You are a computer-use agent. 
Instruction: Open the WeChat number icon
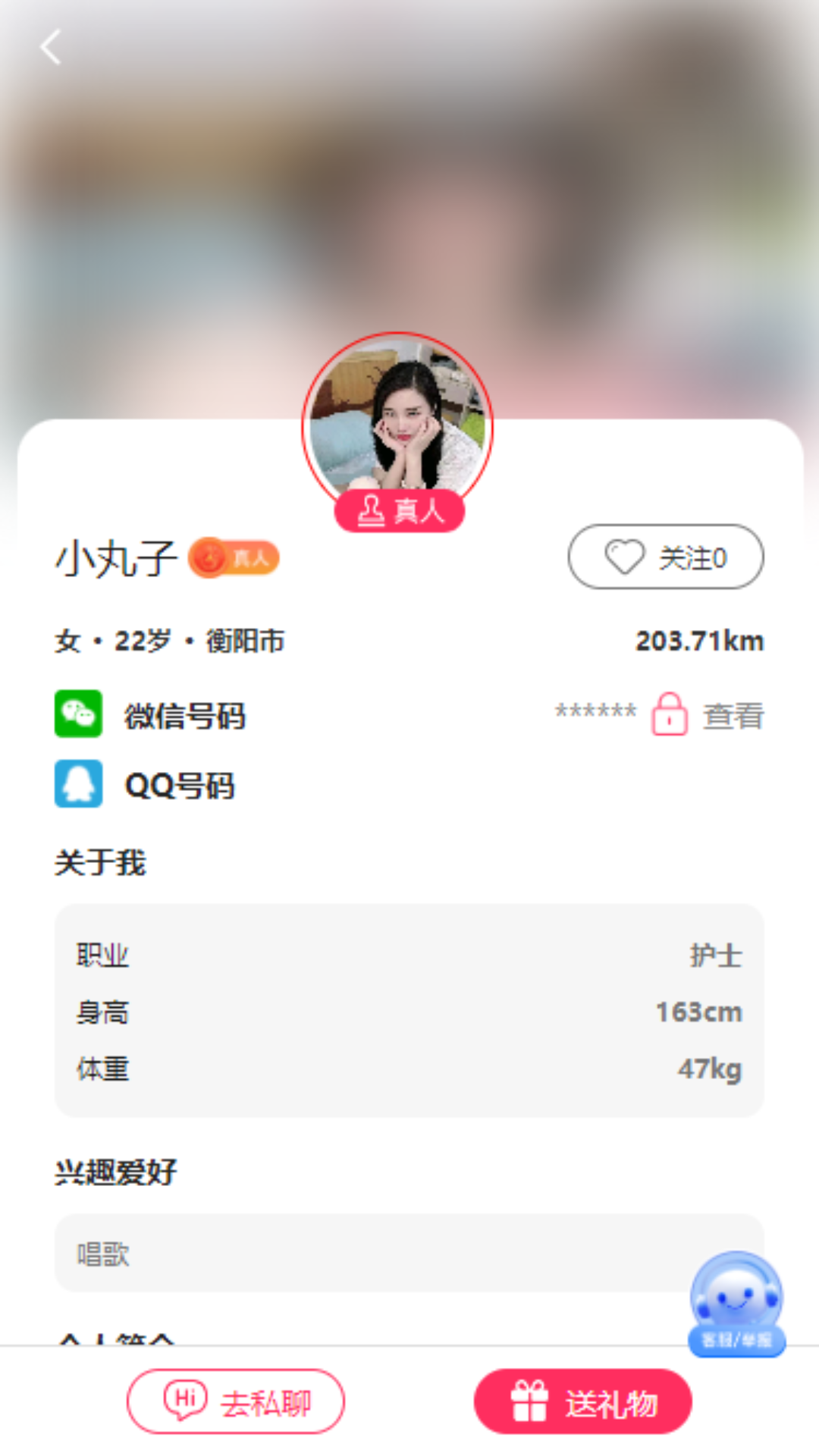coord(77,715)
